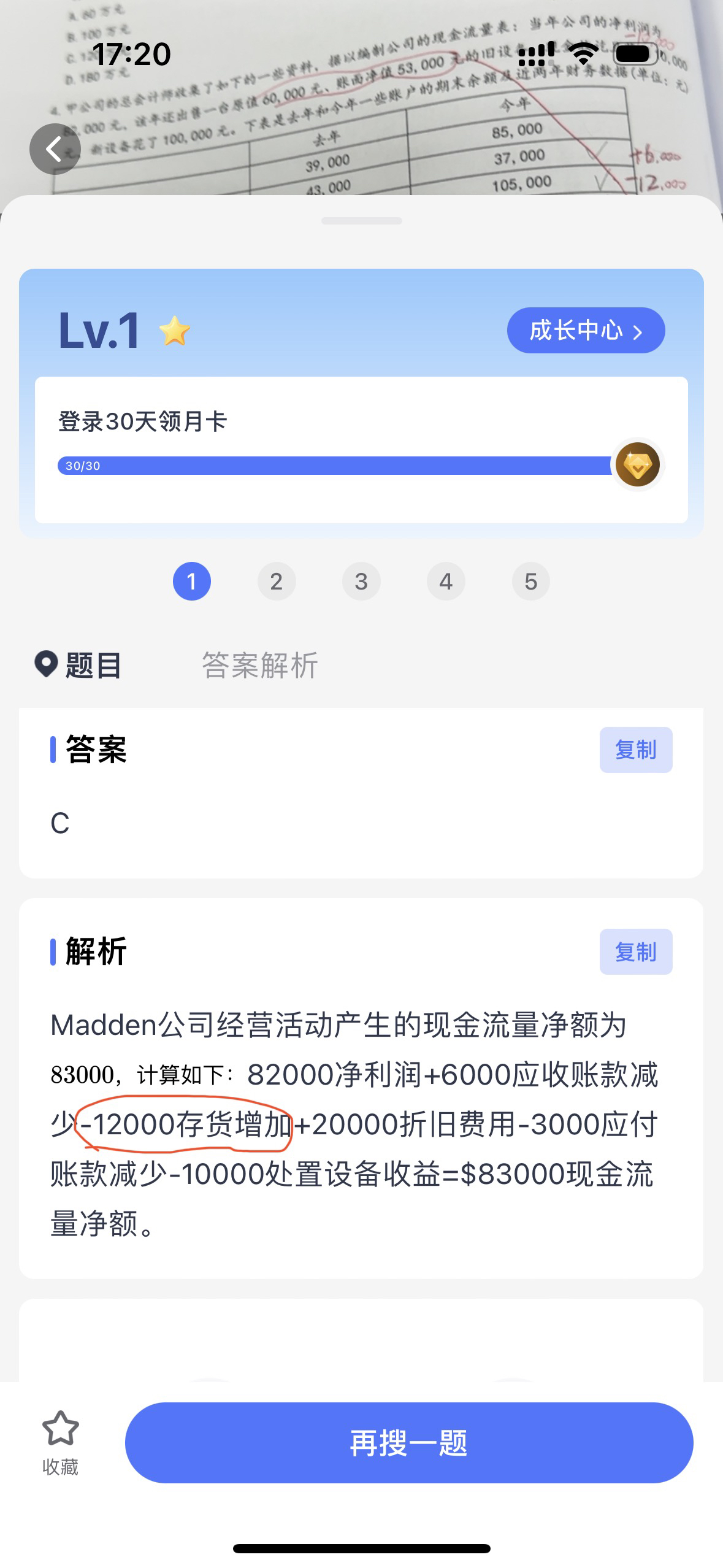Viewport: 723px width, 1568px height.
Task: Select result number 3
Action: (x=361, y=581)
